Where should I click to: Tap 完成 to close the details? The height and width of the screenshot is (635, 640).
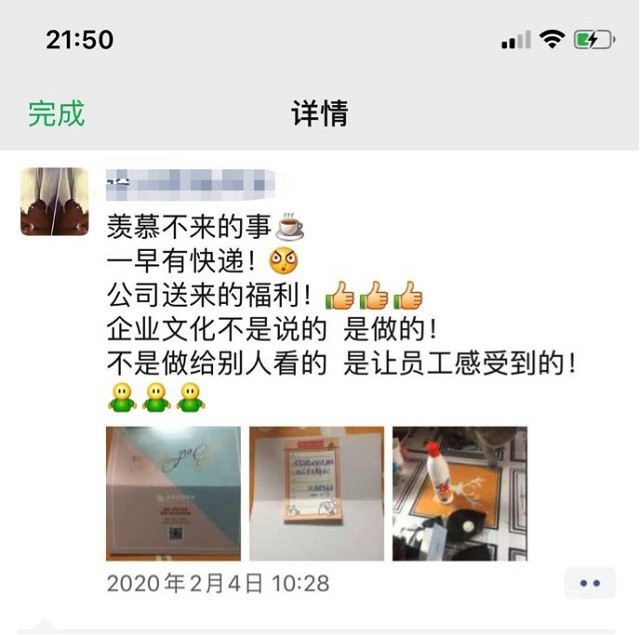click(56, 113)
